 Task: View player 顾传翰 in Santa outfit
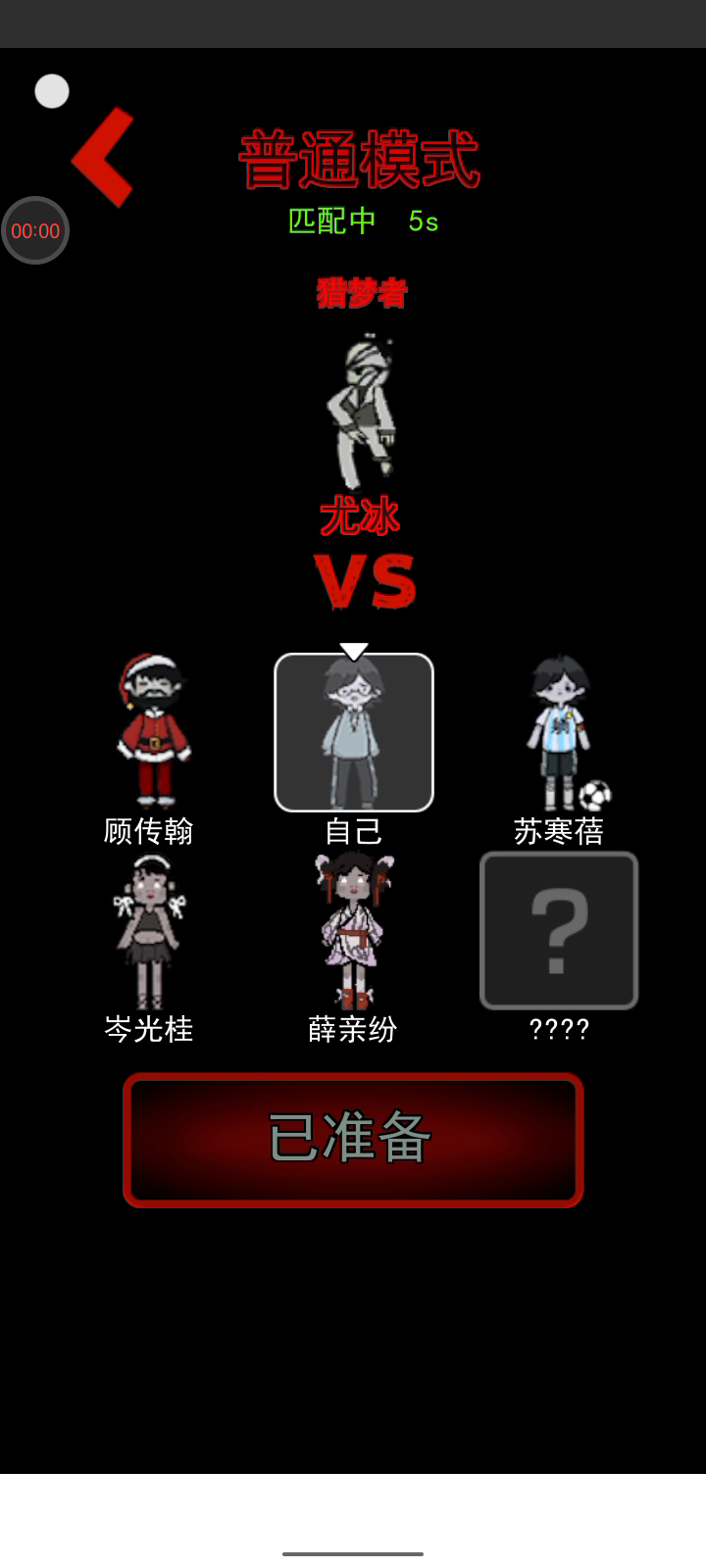tap(150, 732)
